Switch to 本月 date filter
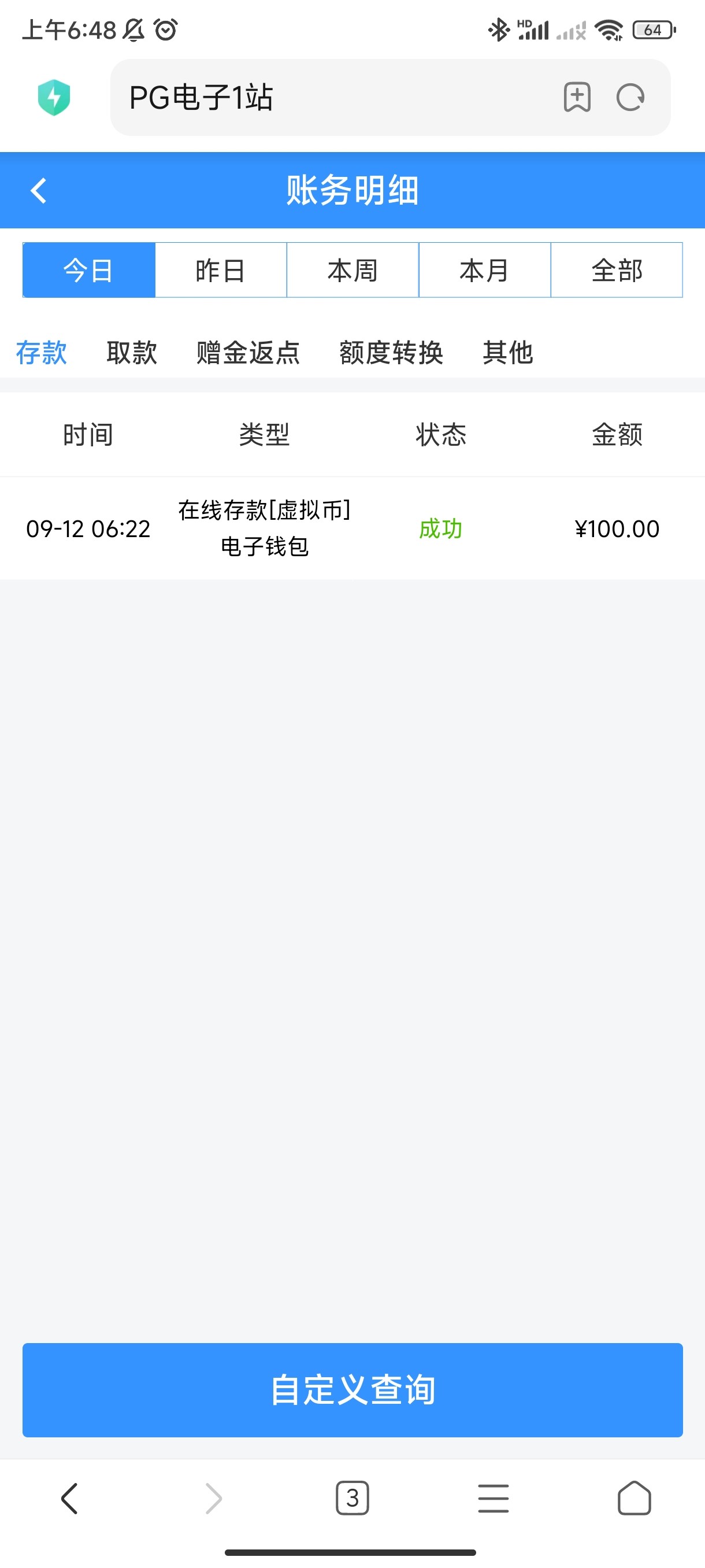The height and width of the screenshot is (1568, 705). [x=485, y=270]
